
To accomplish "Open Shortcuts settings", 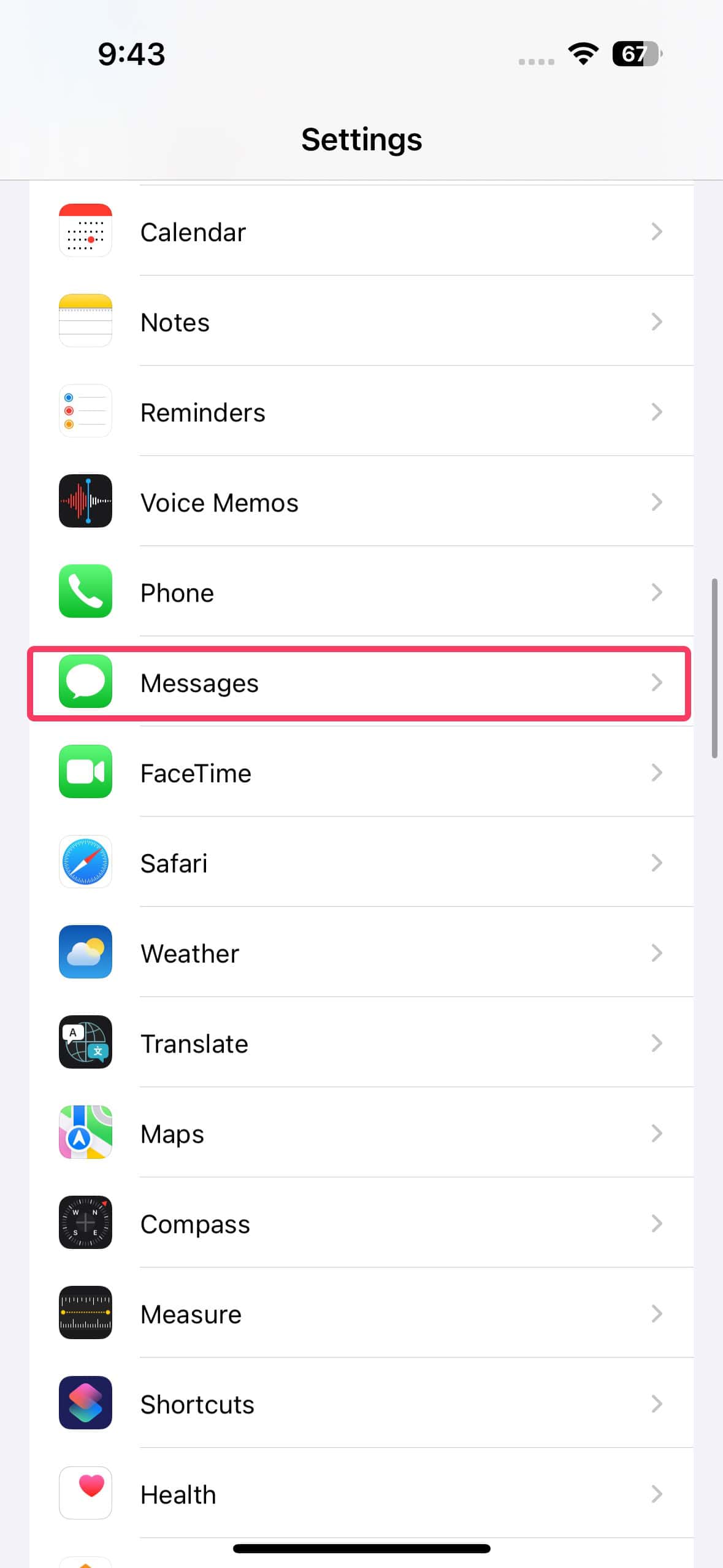I will coord(361,1404).
